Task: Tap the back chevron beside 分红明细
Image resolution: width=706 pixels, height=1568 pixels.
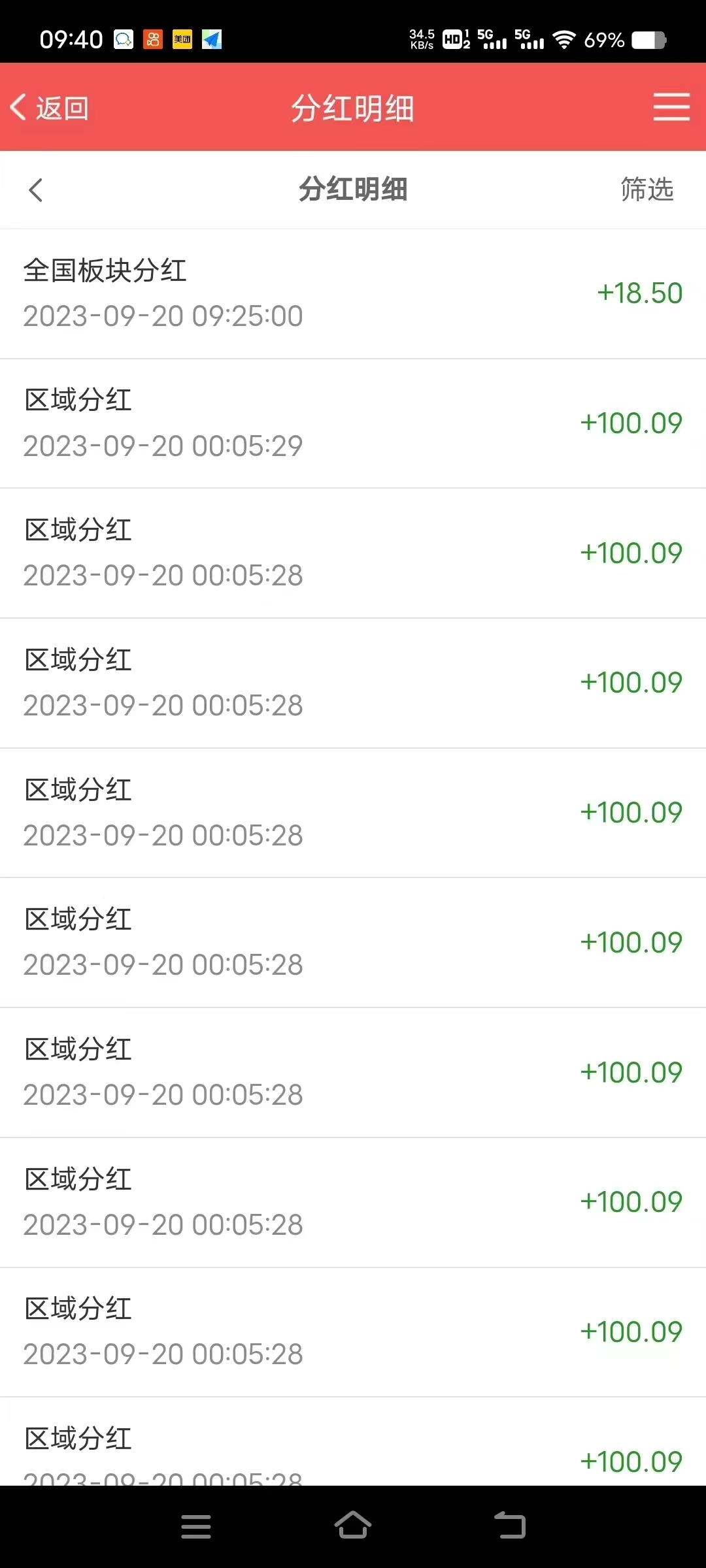Action: (x=36, y=190)
